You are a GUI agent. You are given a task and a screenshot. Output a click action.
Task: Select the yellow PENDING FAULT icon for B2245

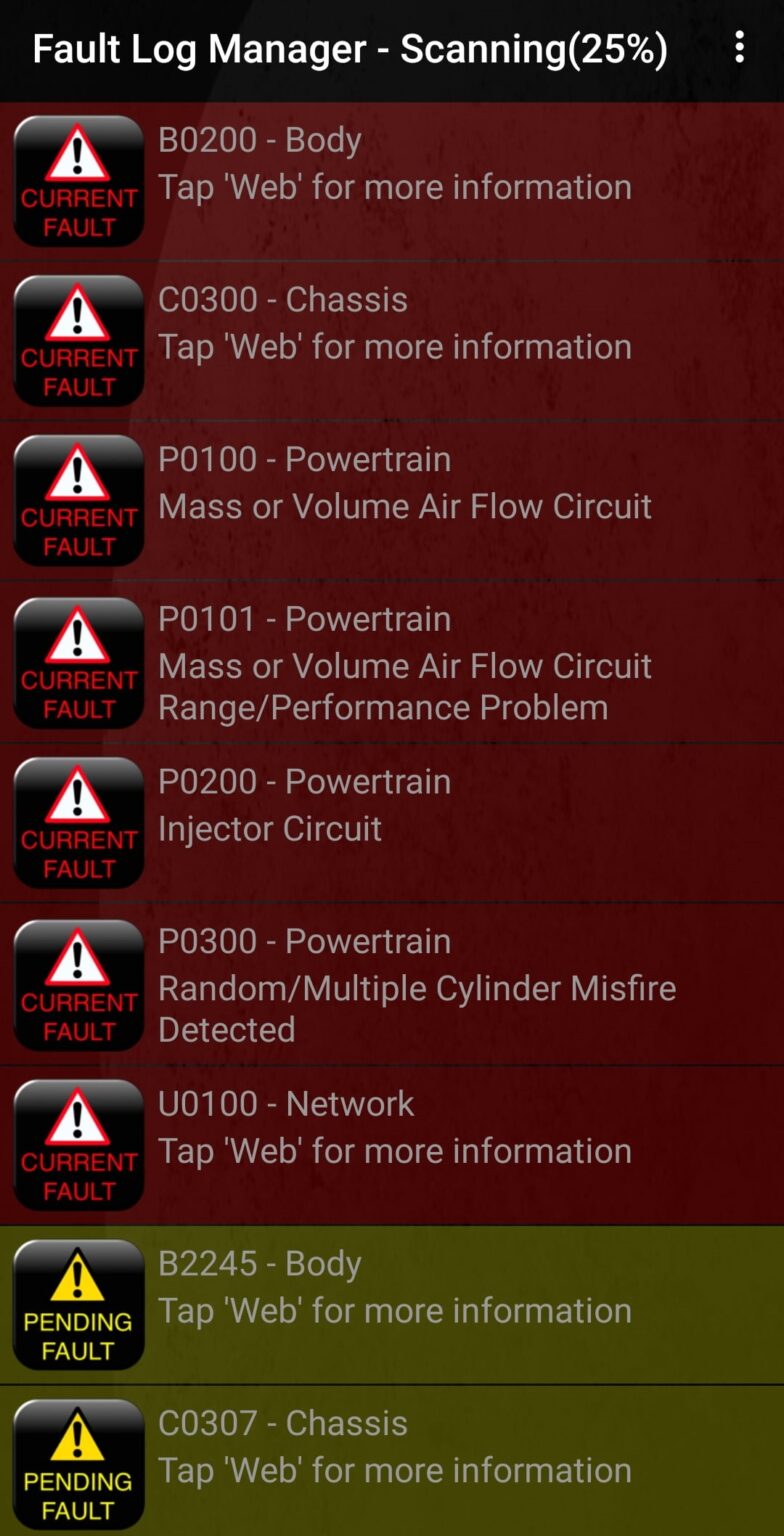78,1305
